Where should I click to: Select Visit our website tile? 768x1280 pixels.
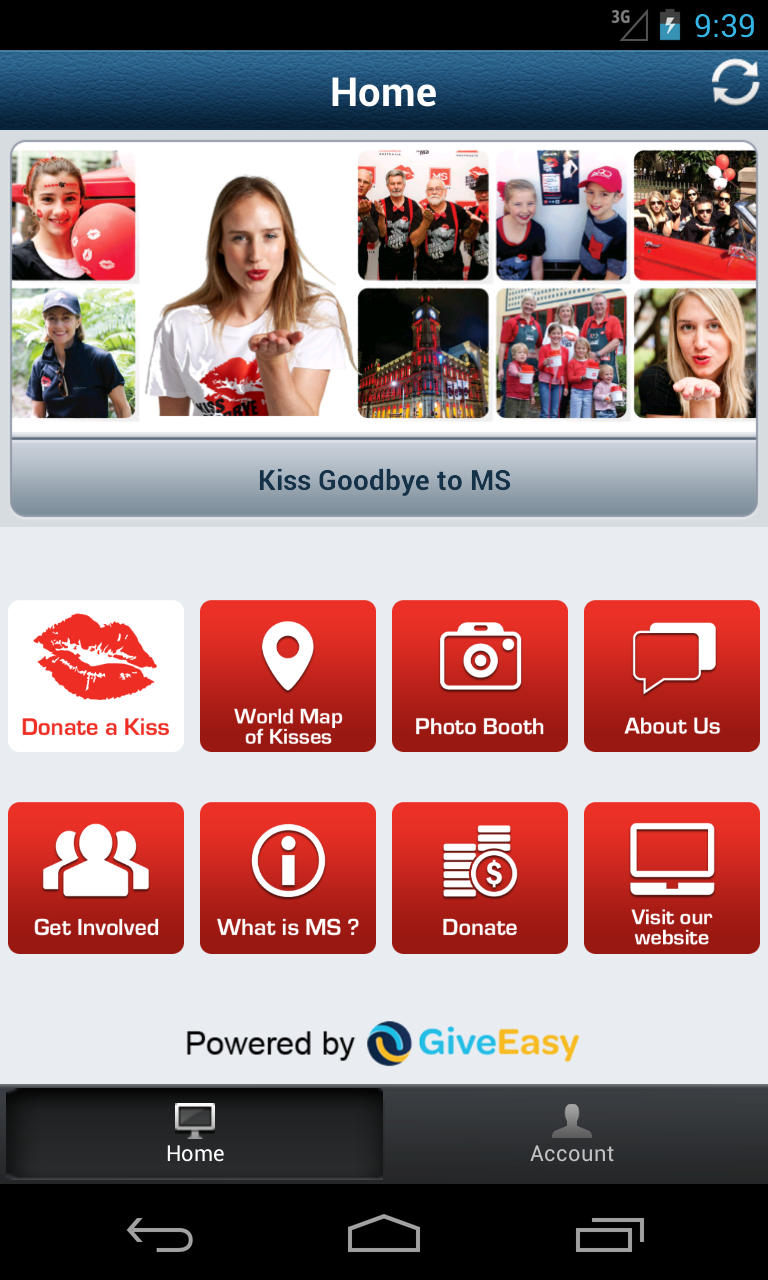pyautogui.click(x=672, y=878)
